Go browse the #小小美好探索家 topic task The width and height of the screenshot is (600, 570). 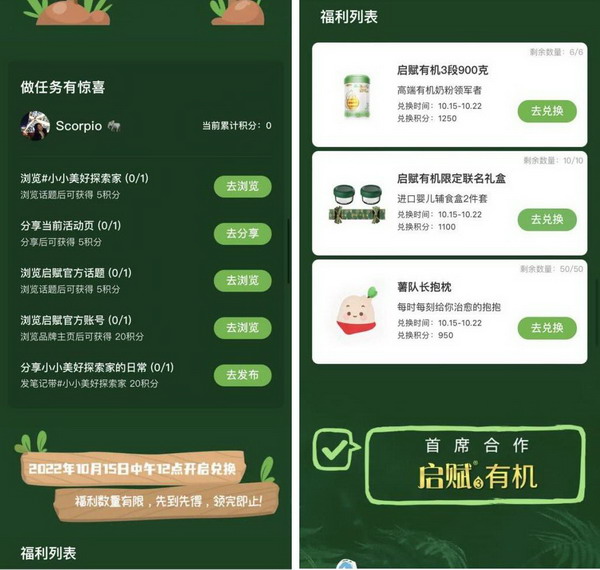pyautogui.click(x=242, y=186)
